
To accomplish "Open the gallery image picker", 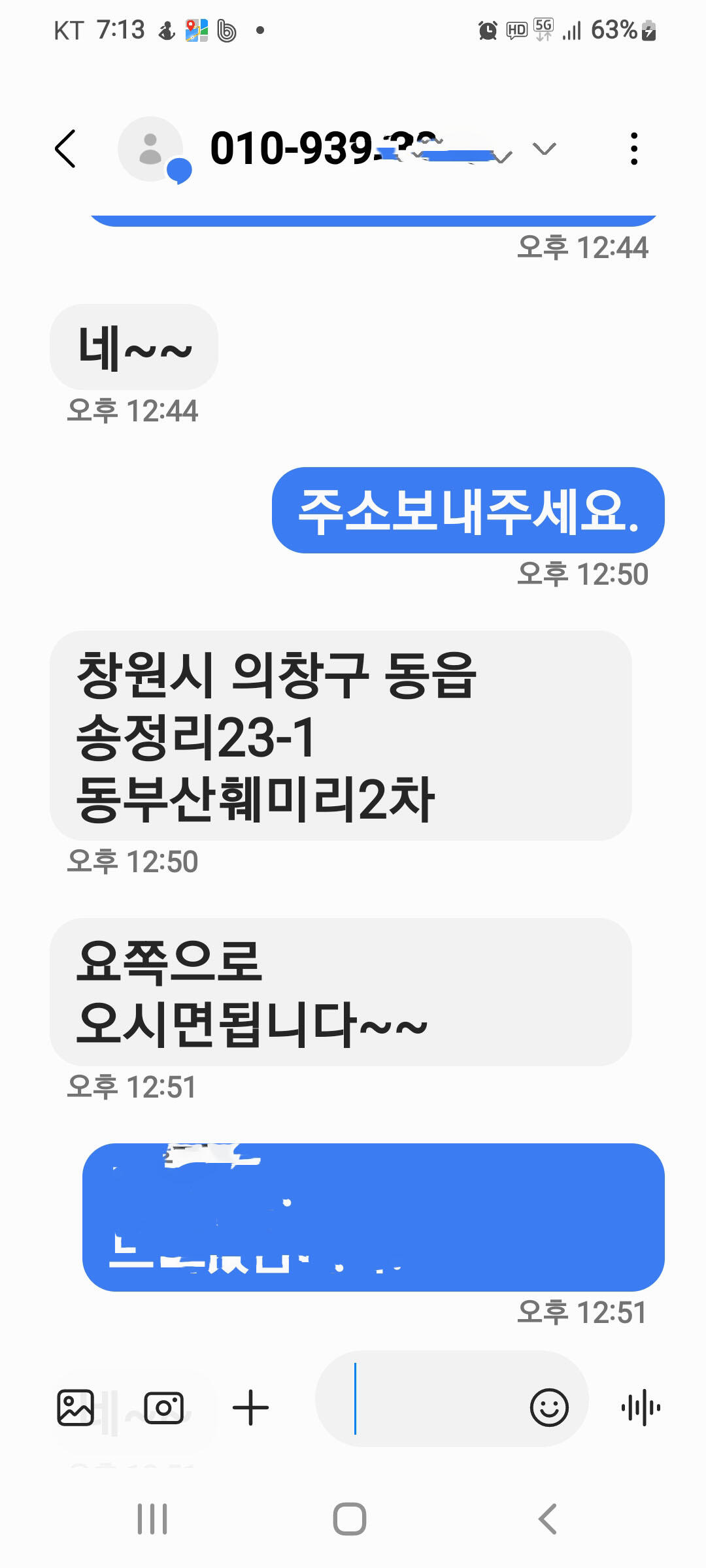I will click(x=76, y=1407).
